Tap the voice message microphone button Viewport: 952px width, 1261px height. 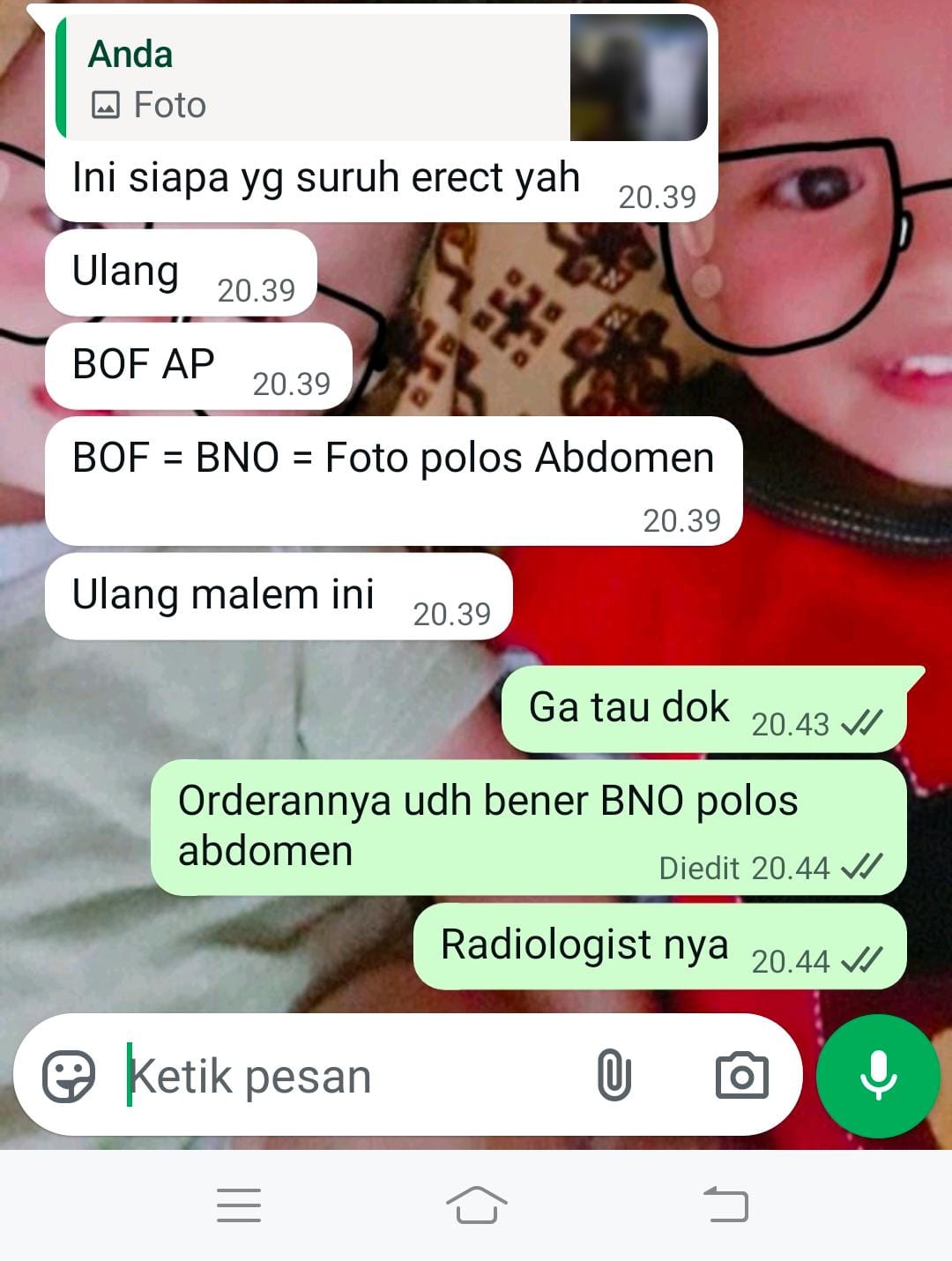[x=878, y=1076]
